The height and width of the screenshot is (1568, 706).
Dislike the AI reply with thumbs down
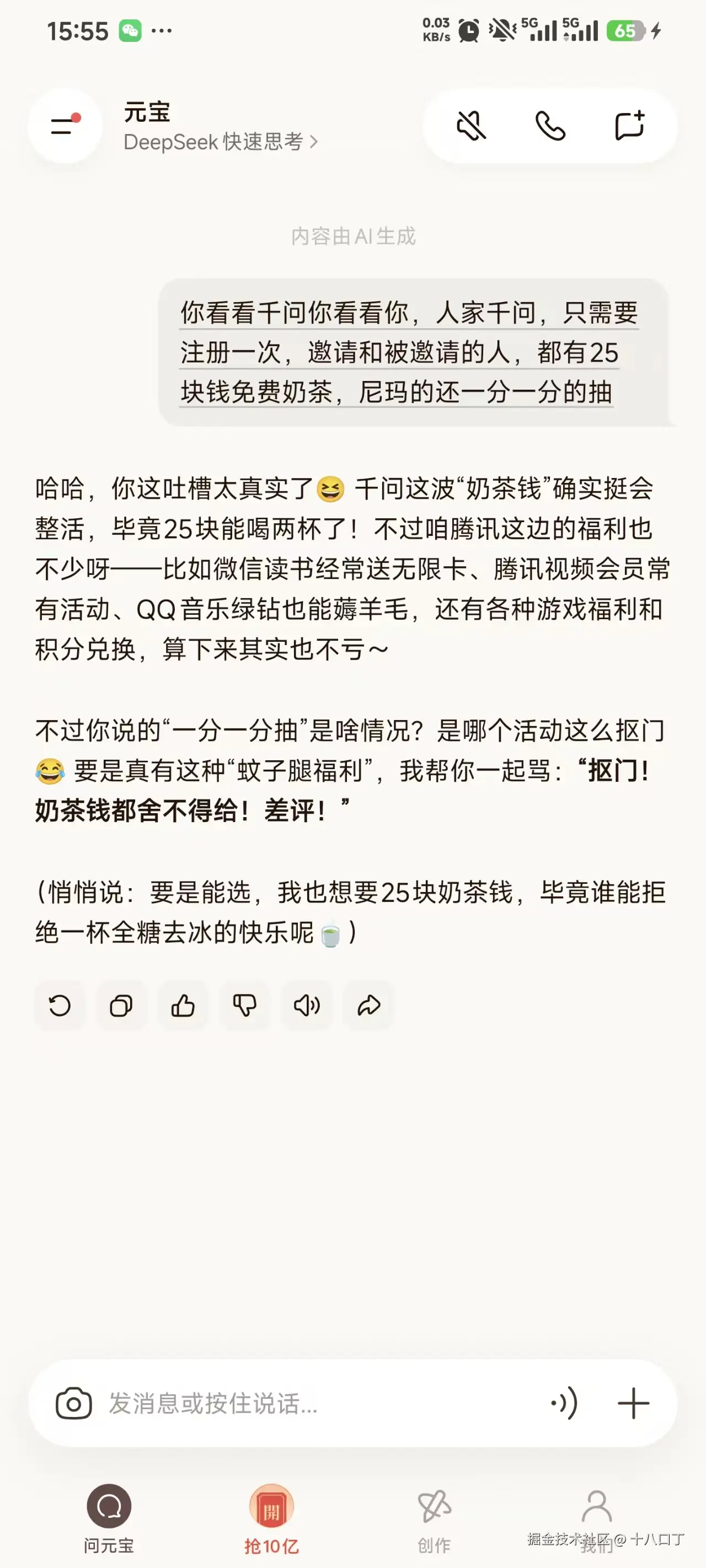pos(245,1006)
